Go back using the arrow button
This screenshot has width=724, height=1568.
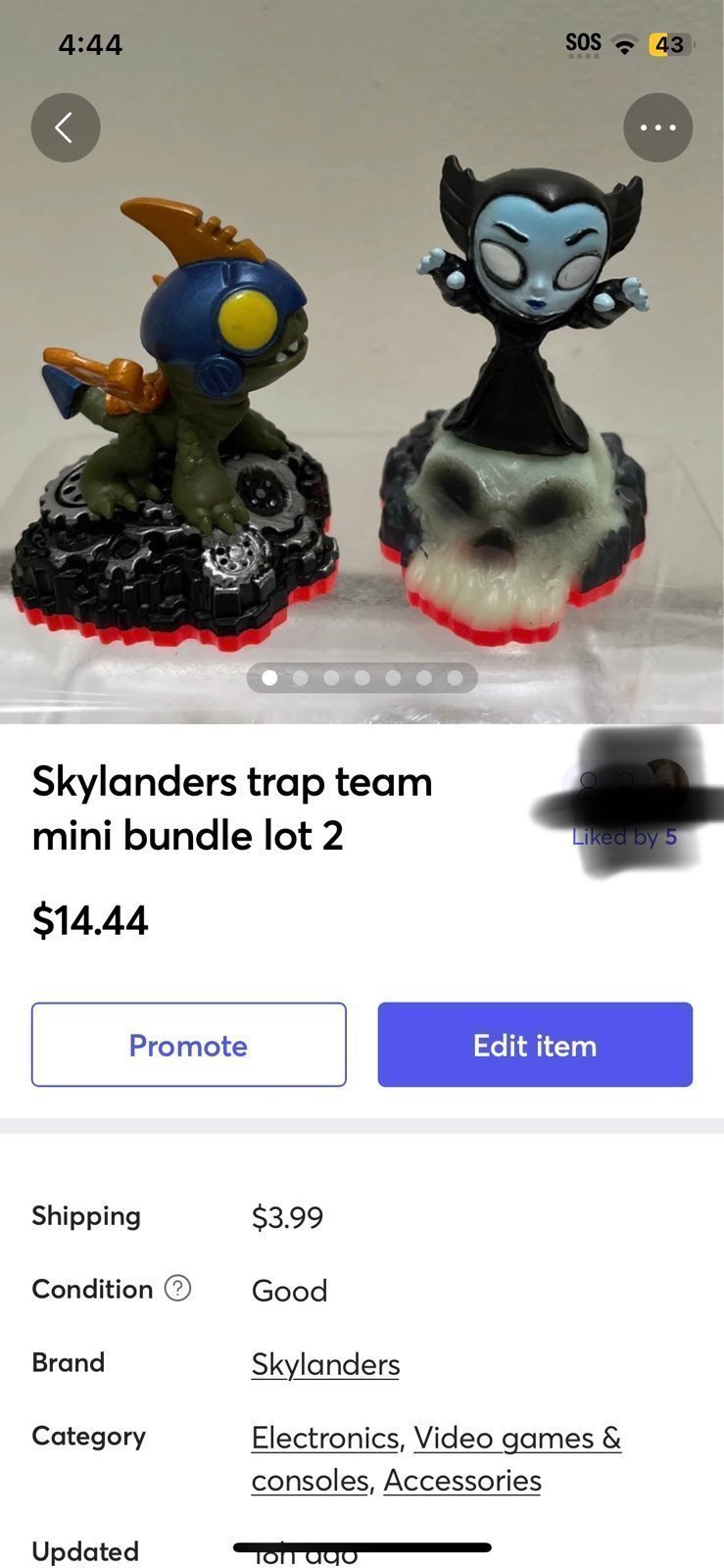(x=66, y=127)
